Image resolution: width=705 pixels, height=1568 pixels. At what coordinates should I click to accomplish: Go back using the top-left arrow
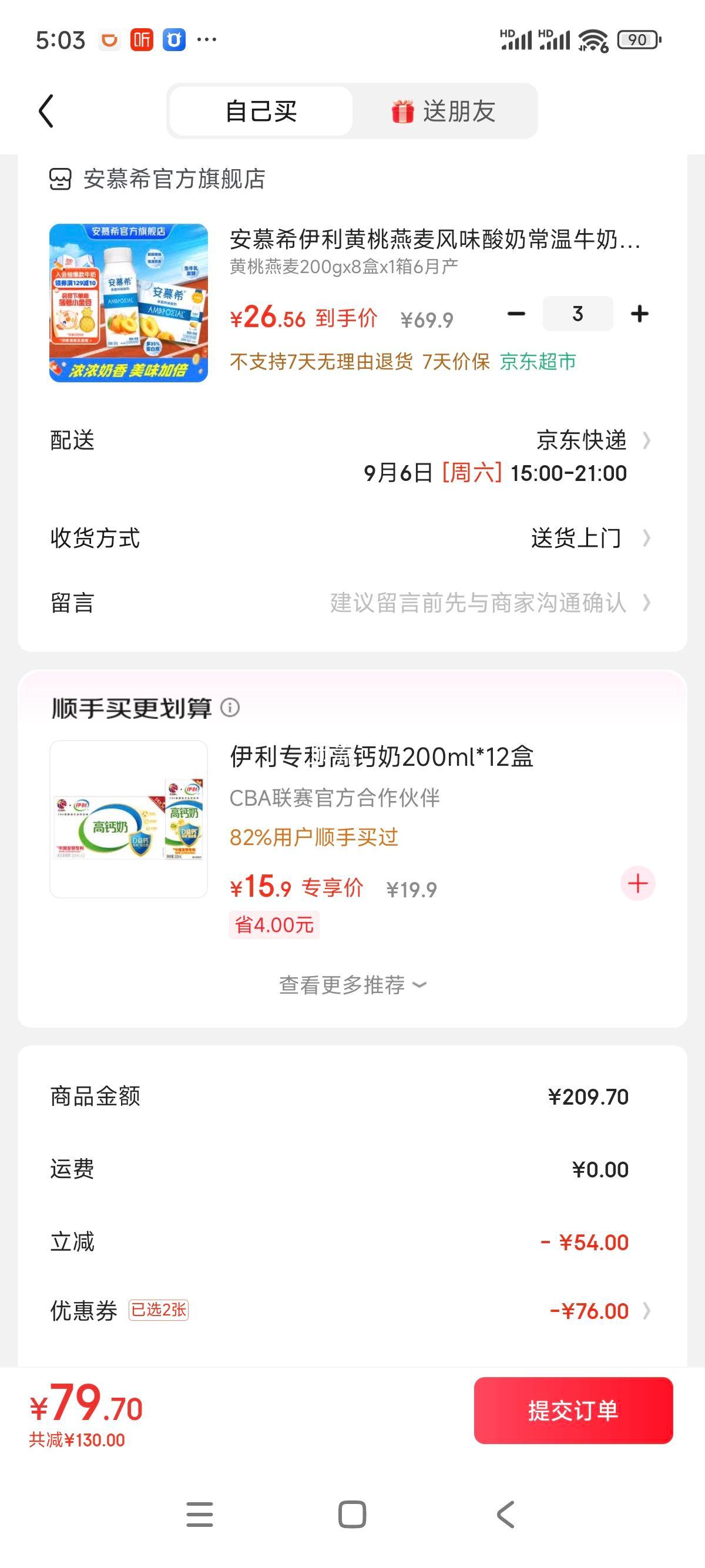pos(46,111)
